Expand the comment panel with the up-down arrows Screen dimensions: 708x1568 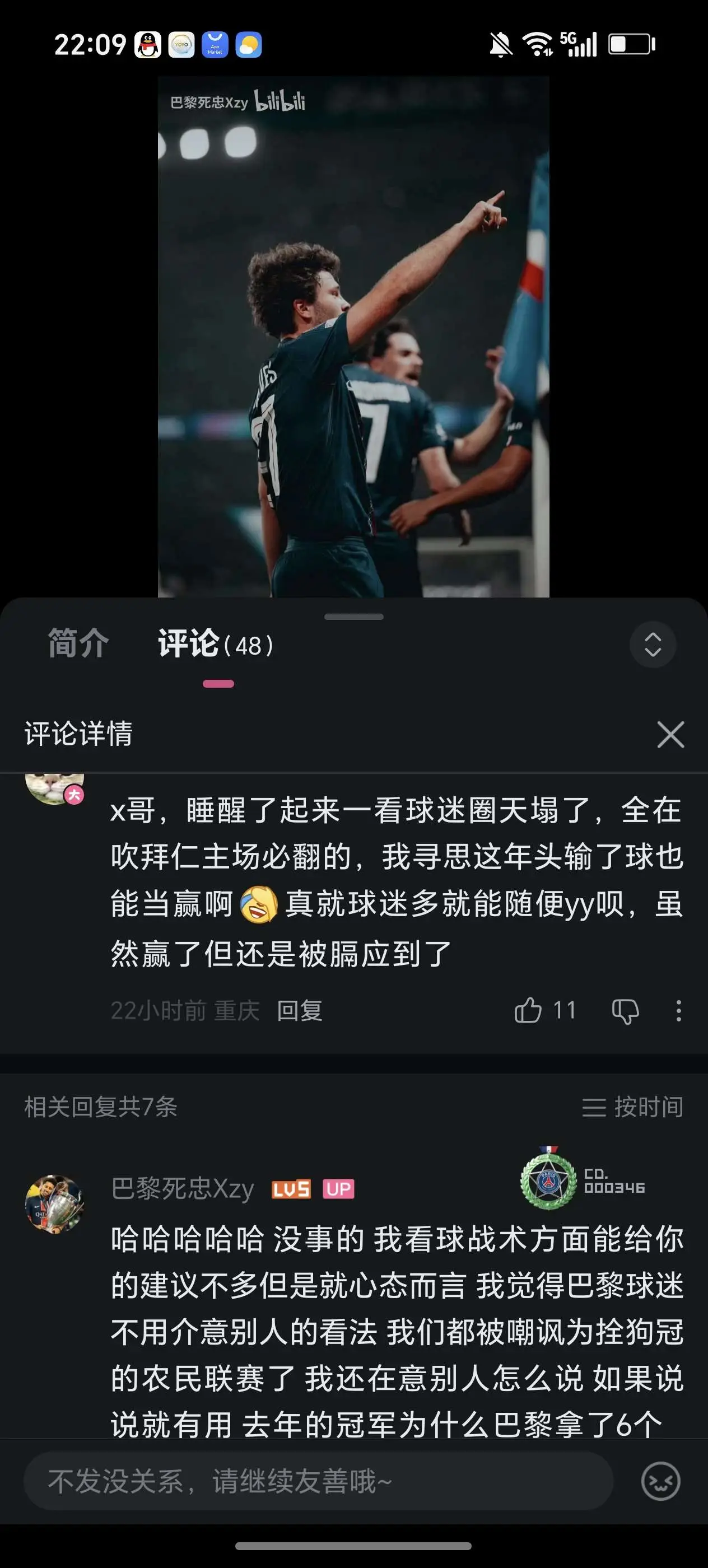(x=653, y=645)
